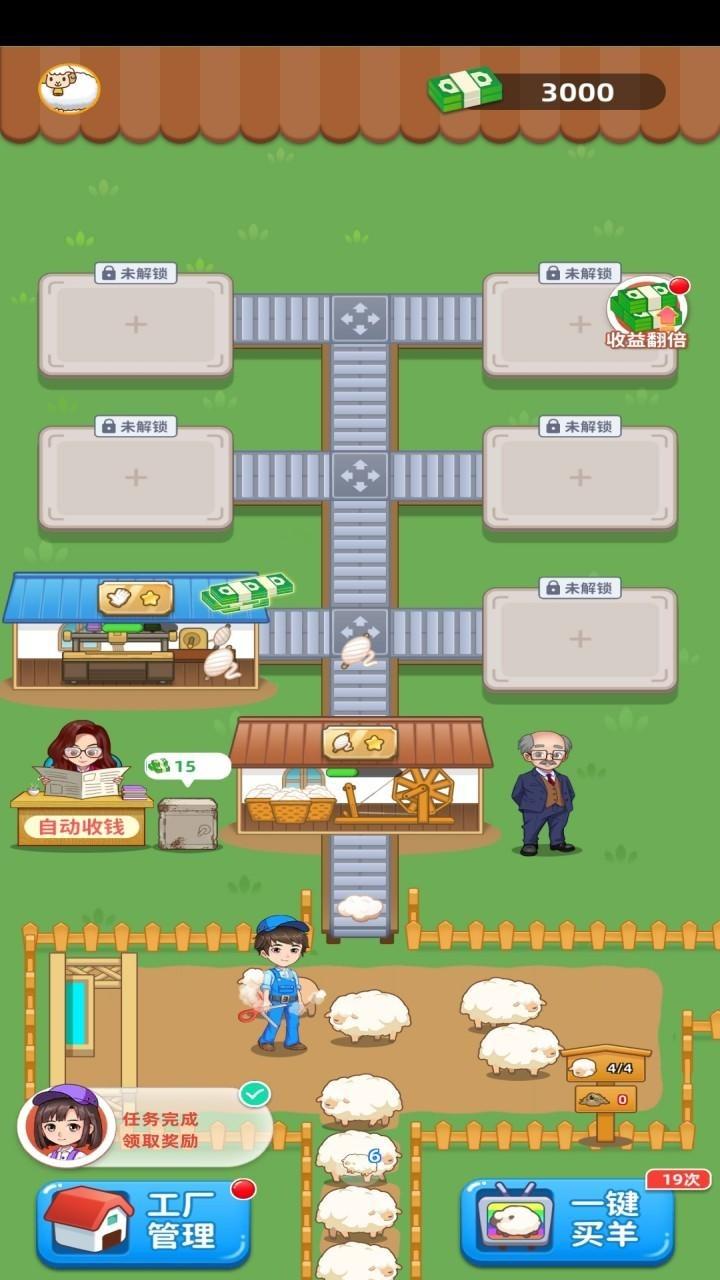Screen dimensions: 720x1280
Task: Tap the 一键买羊 buy sheep button
Action: click(567, 1223)
